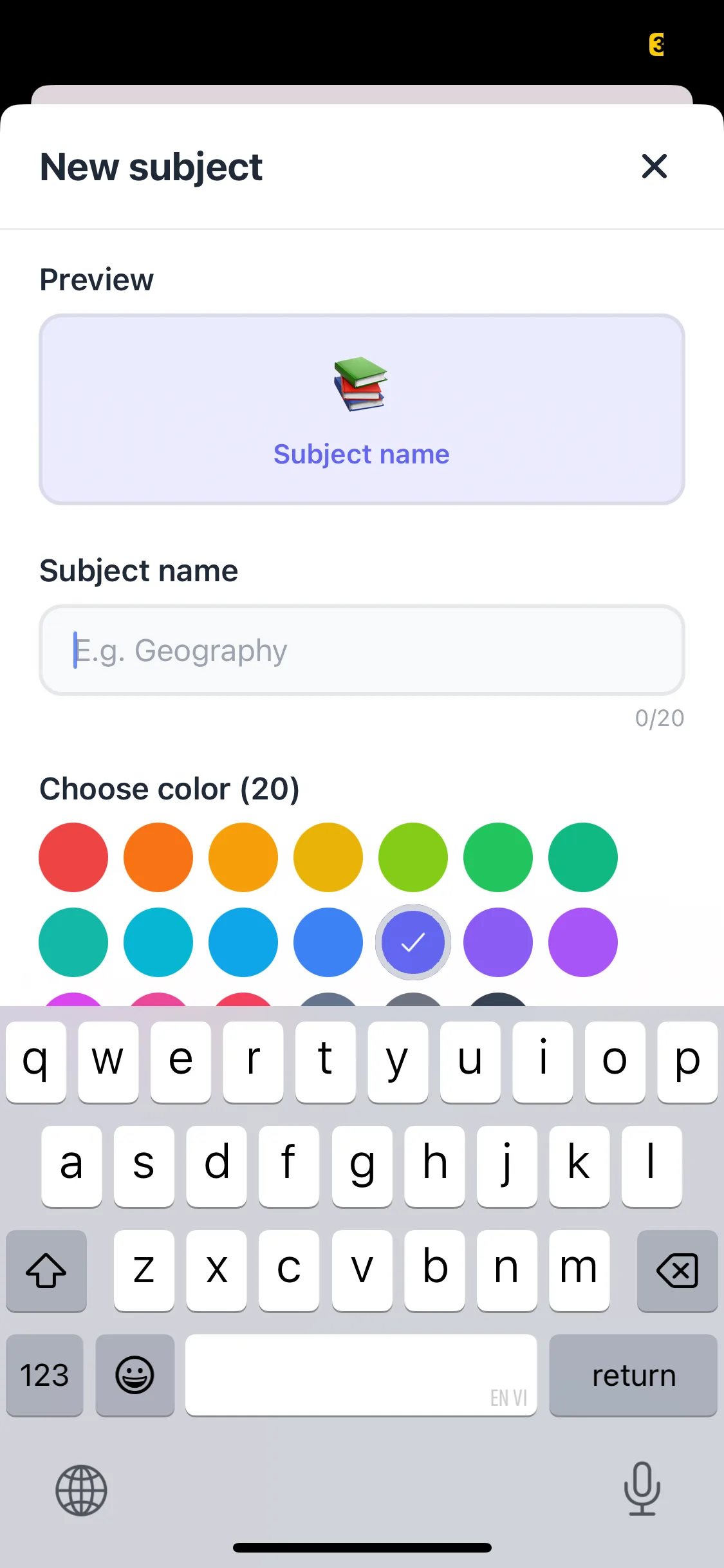Pick the cyan color swatch
724x1568 pixels.
158,942
